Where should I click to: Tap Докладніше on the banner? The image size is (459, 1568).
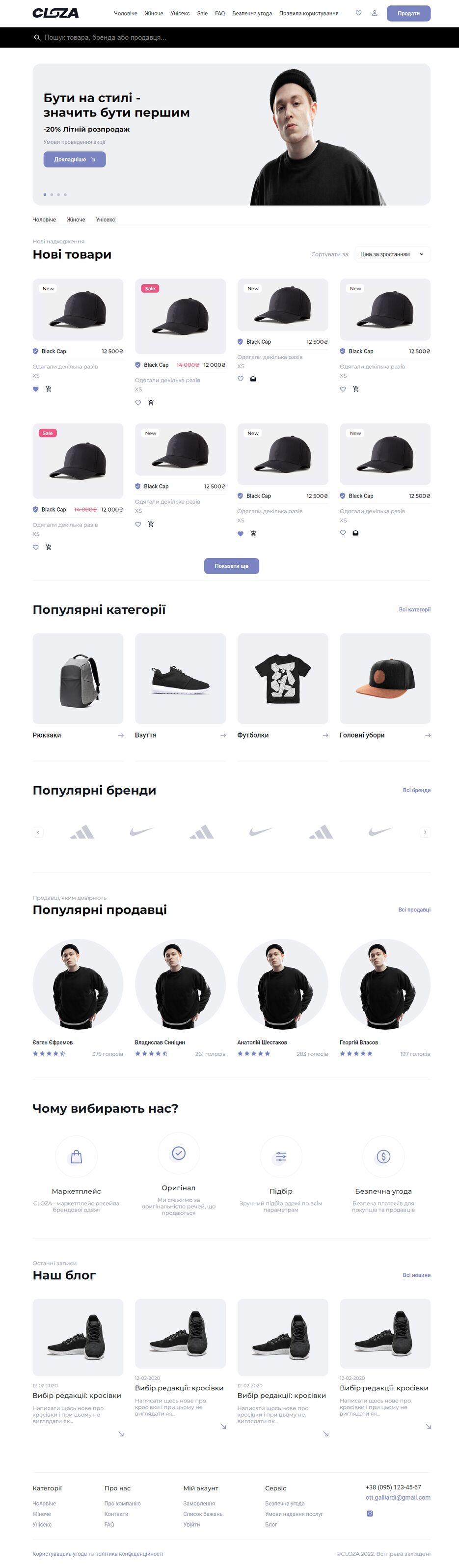(x=74, y=160)
